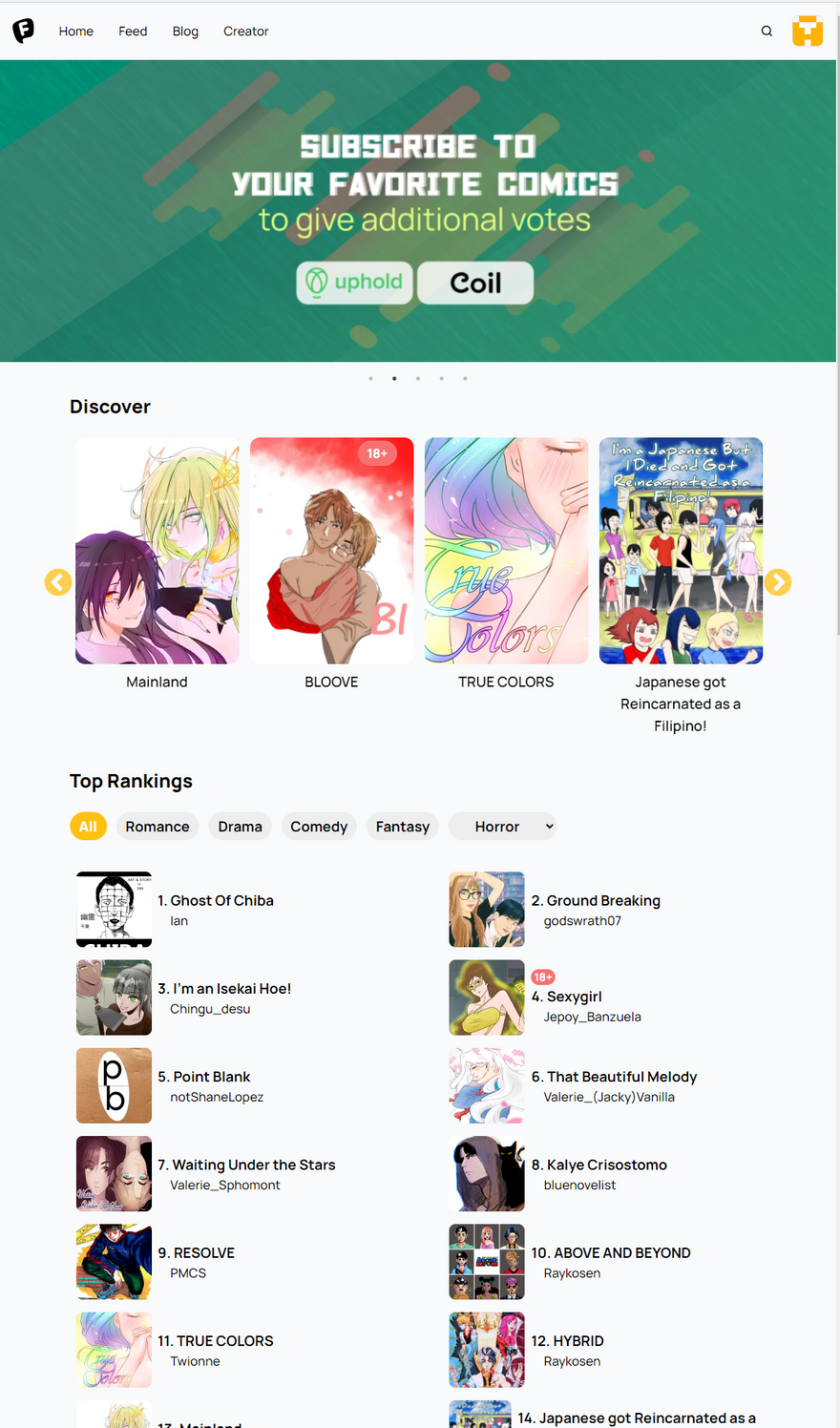Open the Feed section
The image size is (840, 1428).
pyautogui.click(x=133, y=31)
